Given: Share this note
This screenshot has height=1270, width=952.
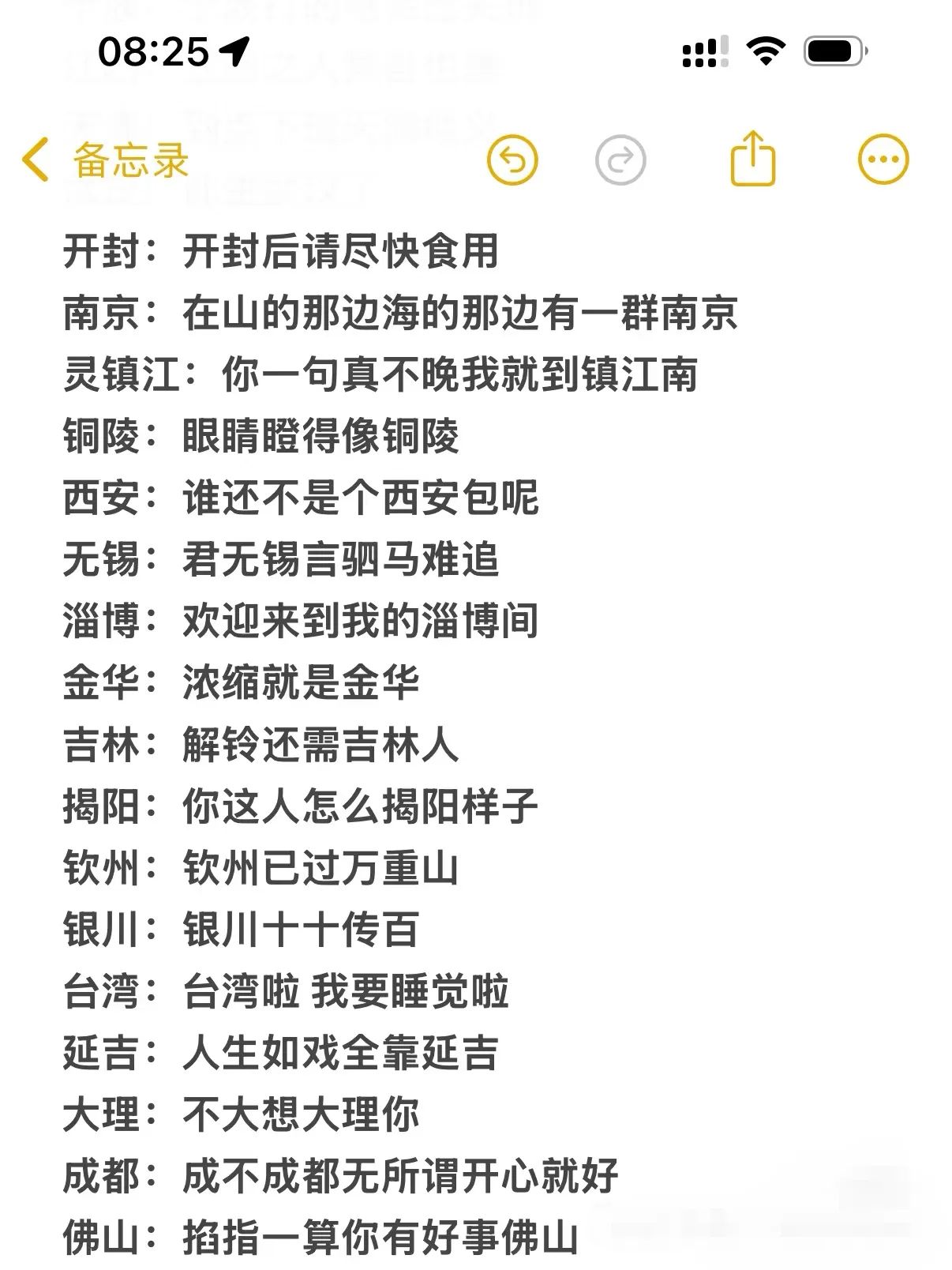Looking at the screenshot, I should pos(752,159).
